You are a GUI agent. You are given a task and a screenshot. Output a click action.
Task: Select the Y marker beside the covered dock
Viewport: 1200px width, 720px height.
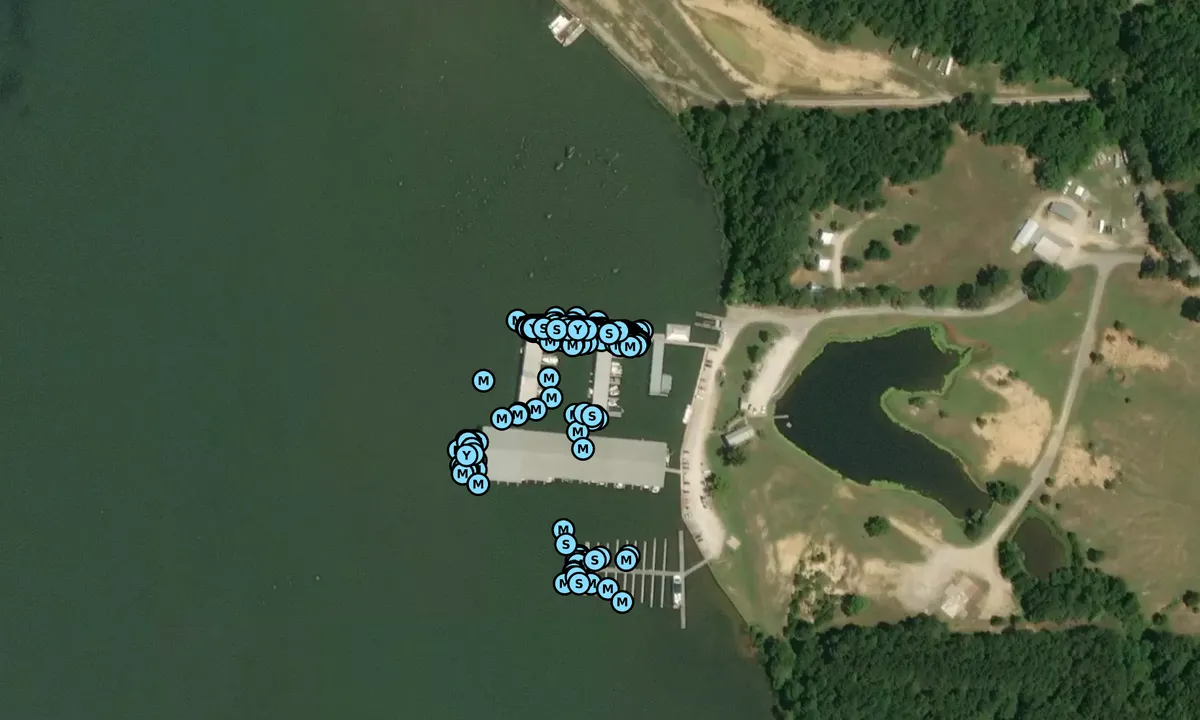pos(466,455)
